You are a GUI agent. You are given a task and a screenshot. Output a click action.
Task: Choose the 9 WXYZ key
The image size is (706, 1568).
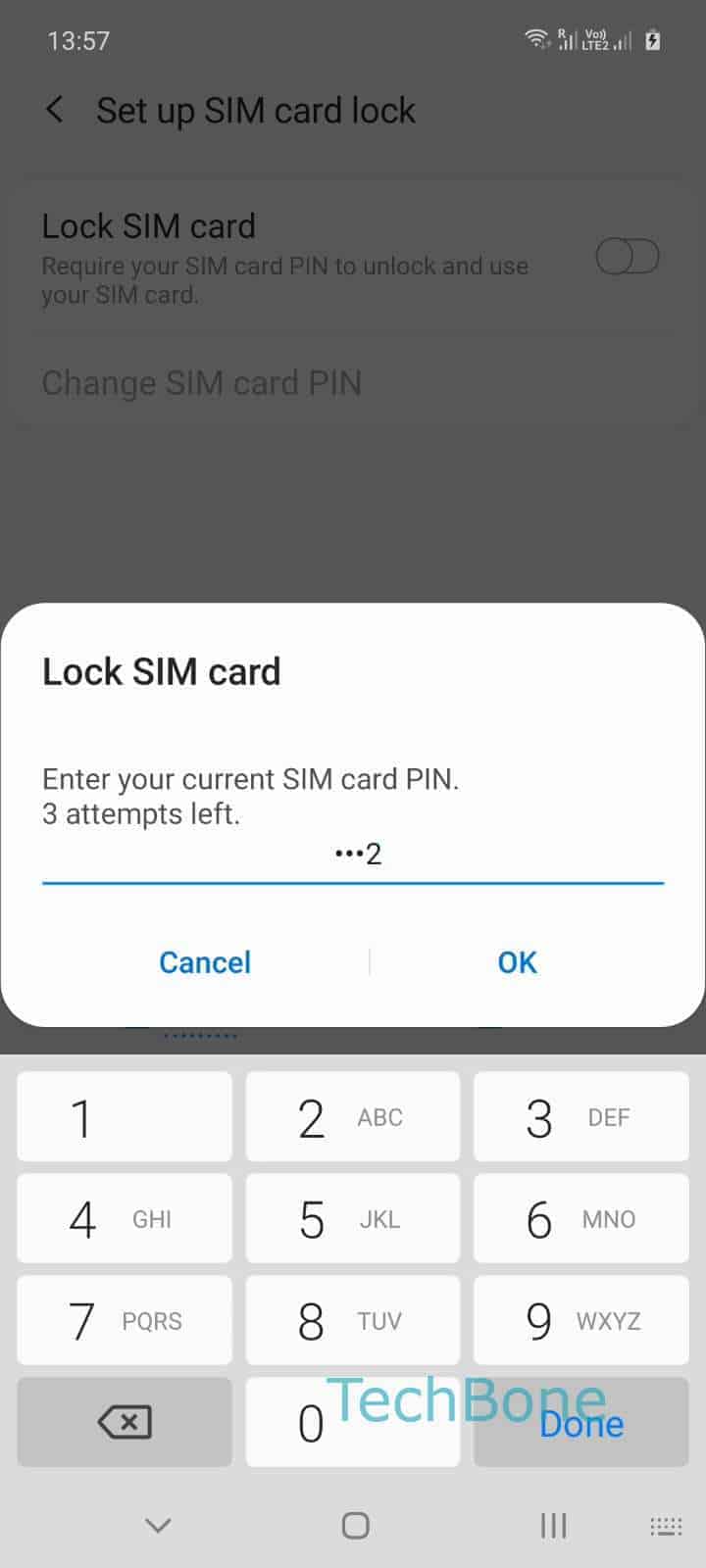[x=580, y=1321]
